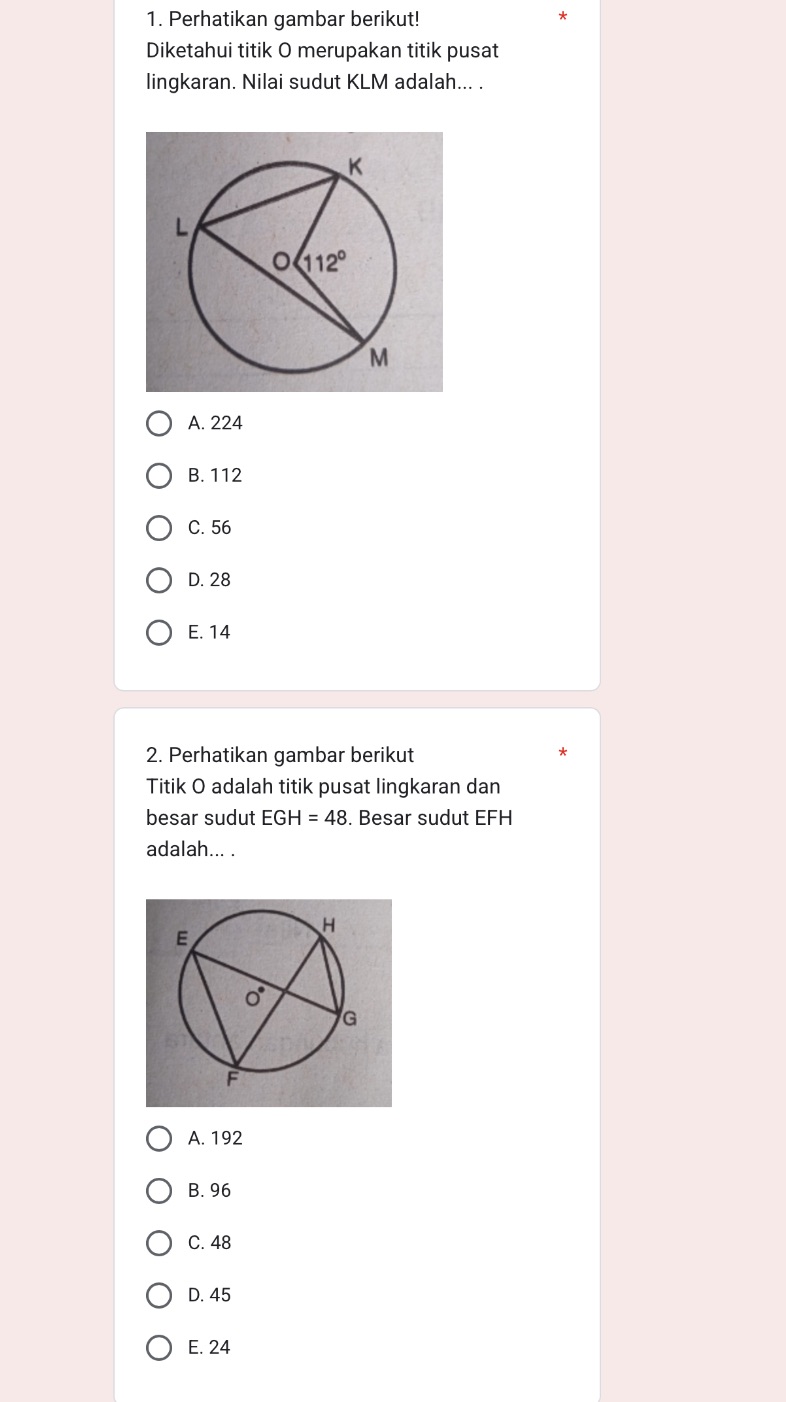Screen dimensions: 786x1402
Task: Select answer option B. 112
Action: 159,475
